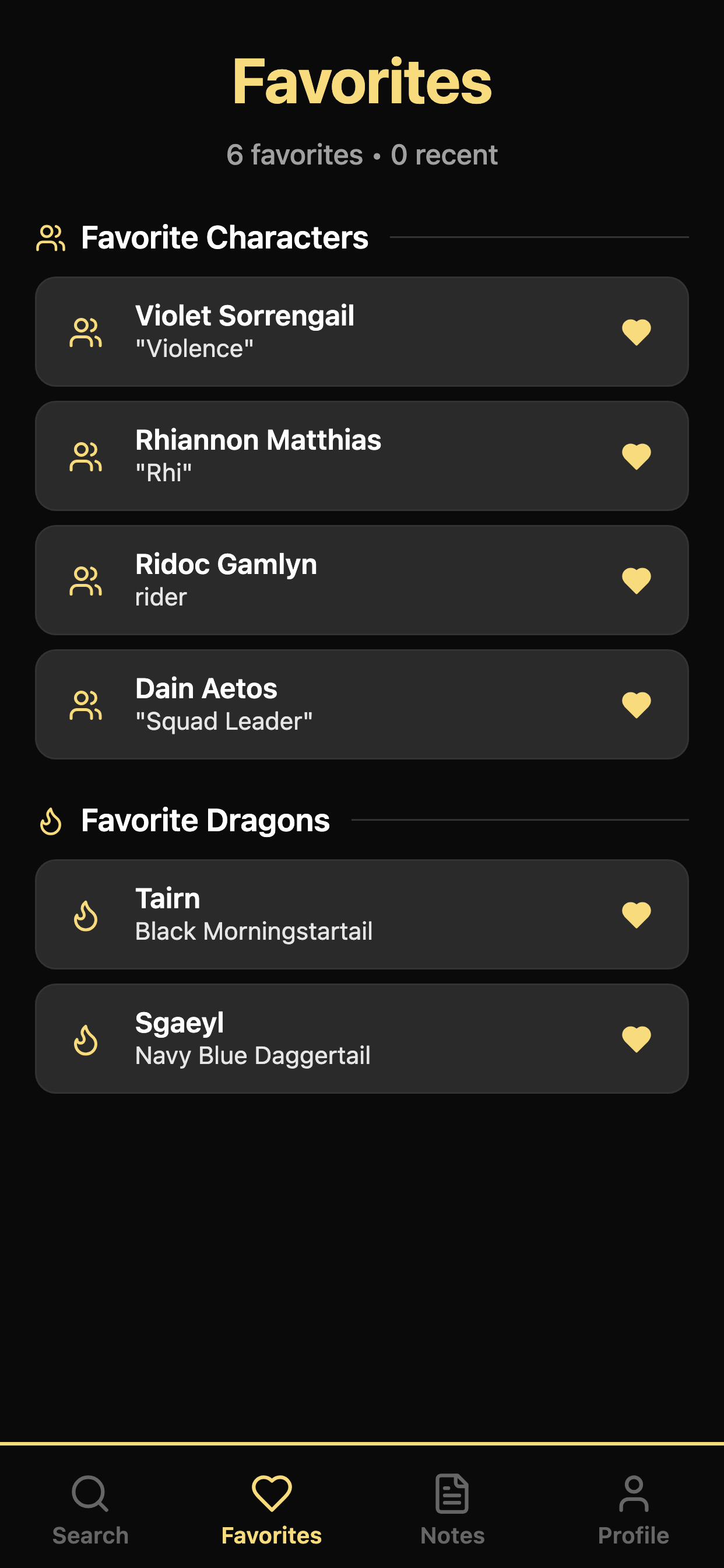
Task: Unlike Dain Aetos via heart icon
Action: [x=637, y=705]
